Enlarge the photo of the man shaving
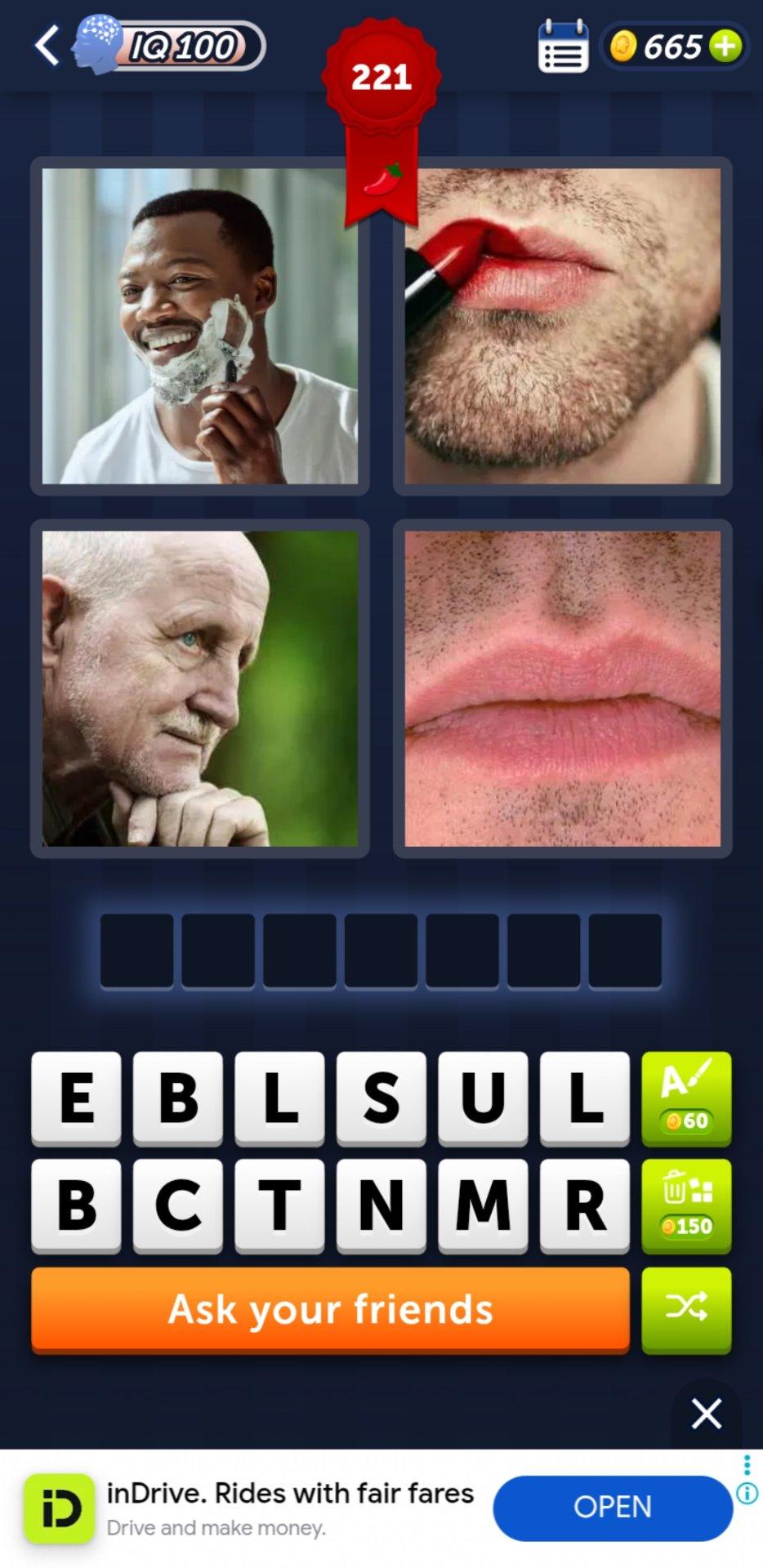The width and height of the screenshot is (763, 1568). pos(200,326)
